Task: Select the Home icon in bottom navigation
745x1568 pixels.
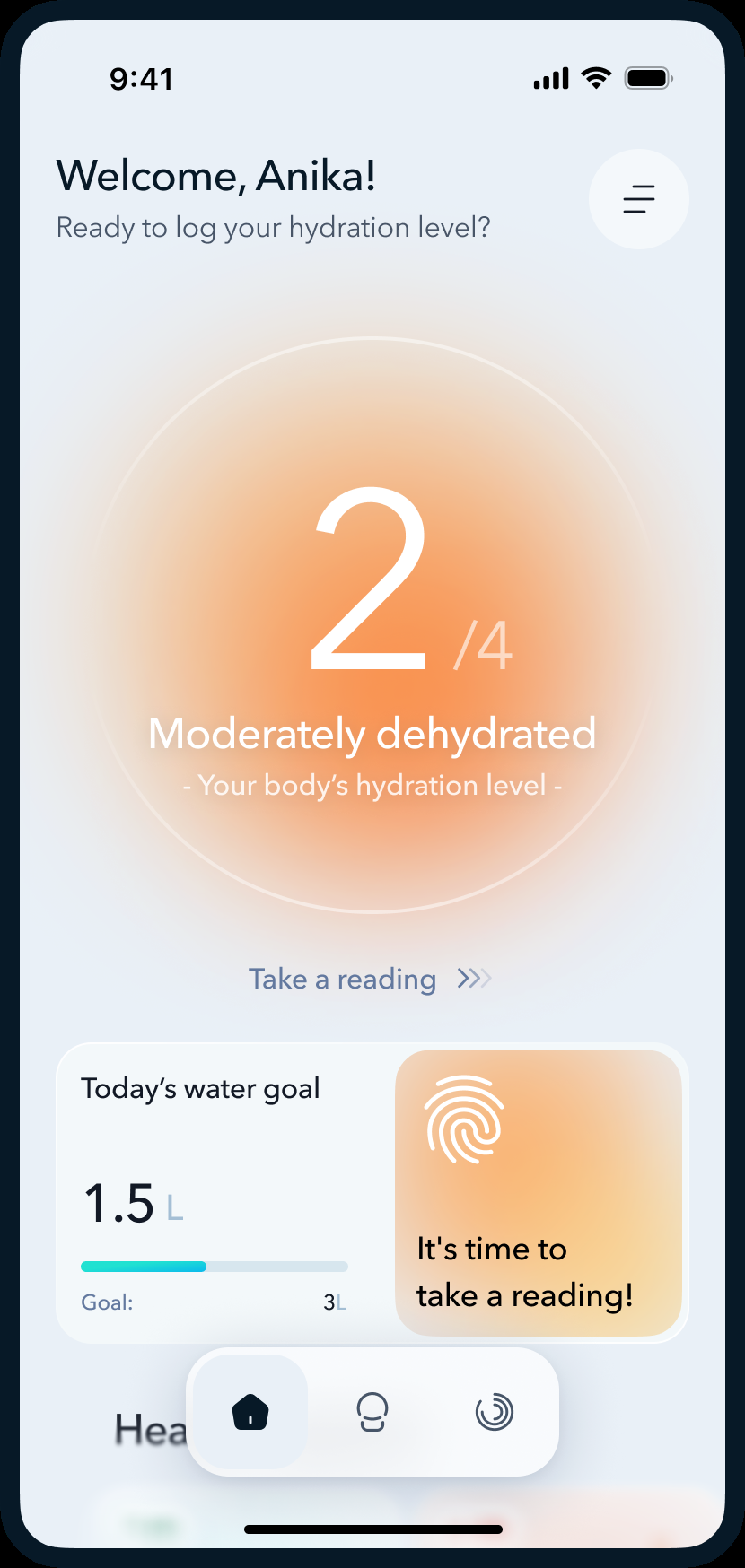Action: coord(249,1411)
